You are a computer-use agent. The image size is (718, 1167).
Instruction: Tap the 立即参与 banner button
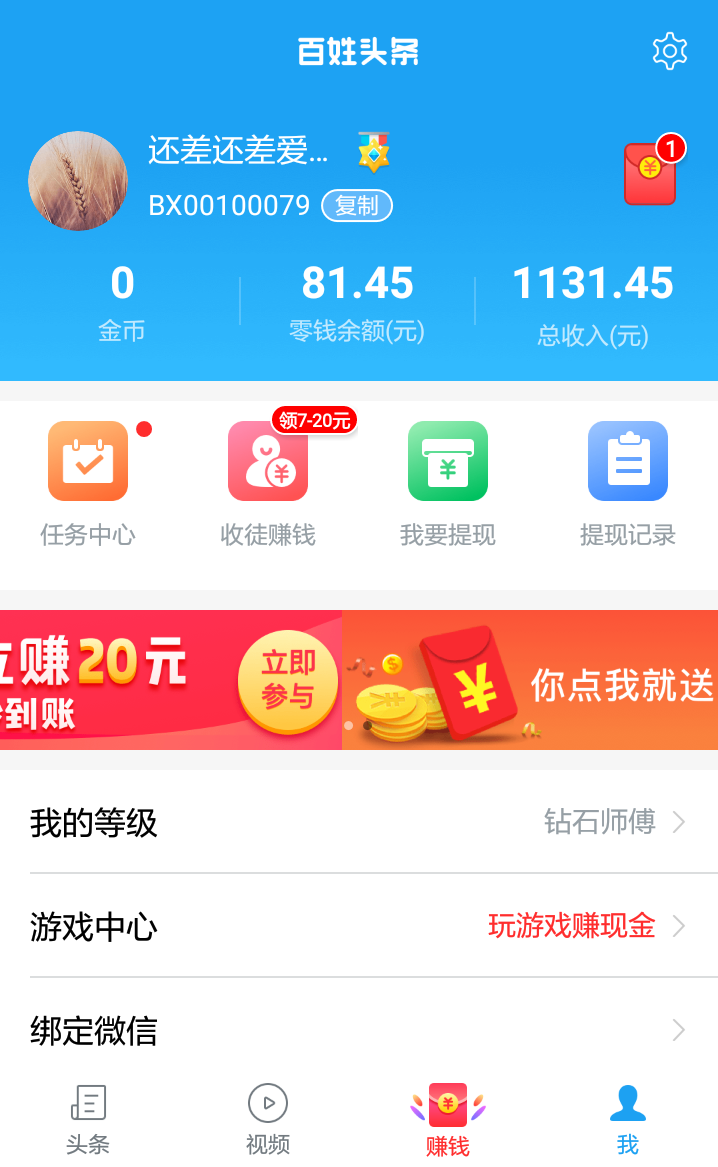pyautogui.click(x=288, y=680)
